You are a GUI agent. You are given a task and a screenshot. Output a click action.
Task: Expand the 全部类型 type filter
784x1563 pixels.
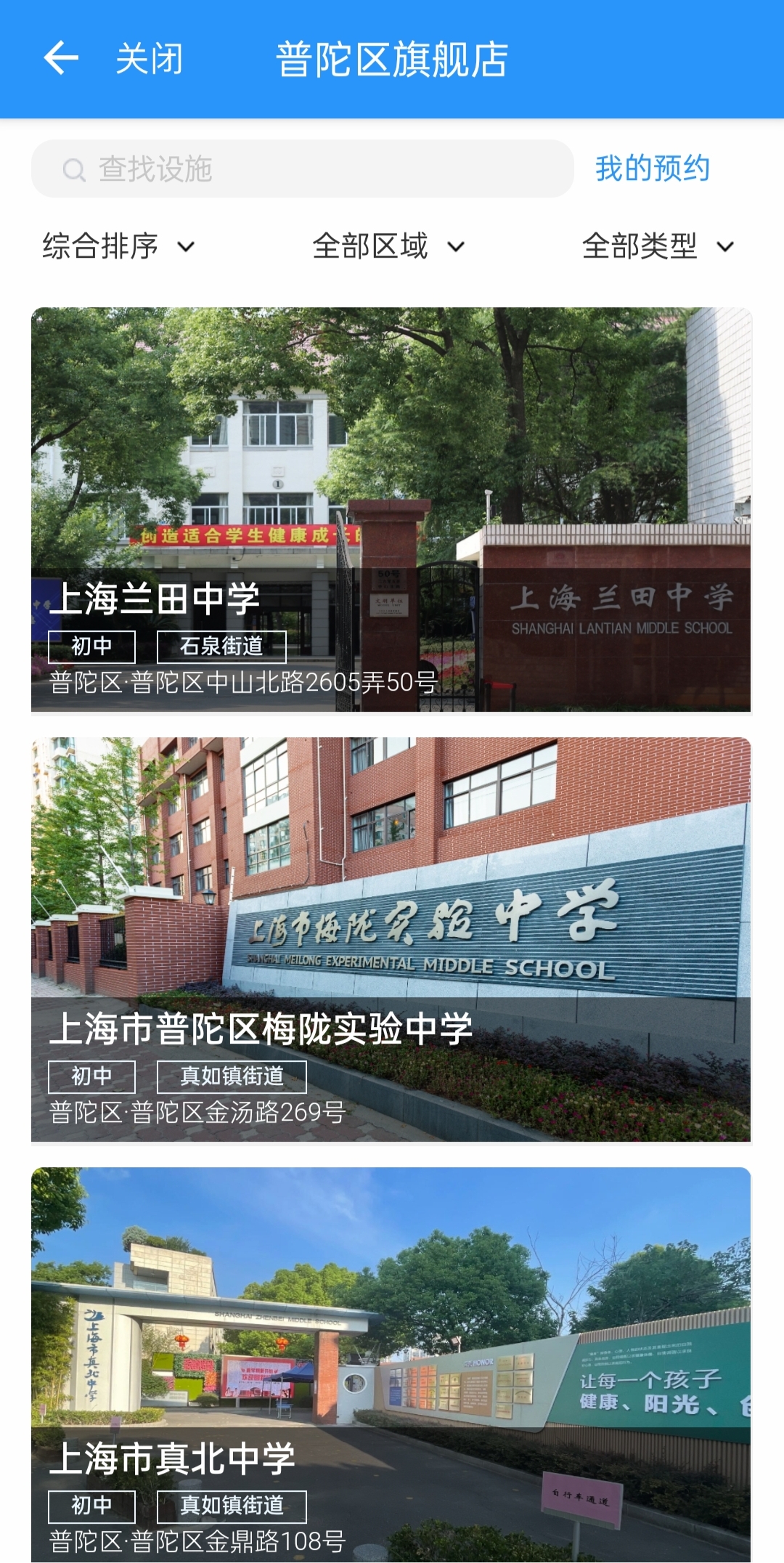(658, 246)
